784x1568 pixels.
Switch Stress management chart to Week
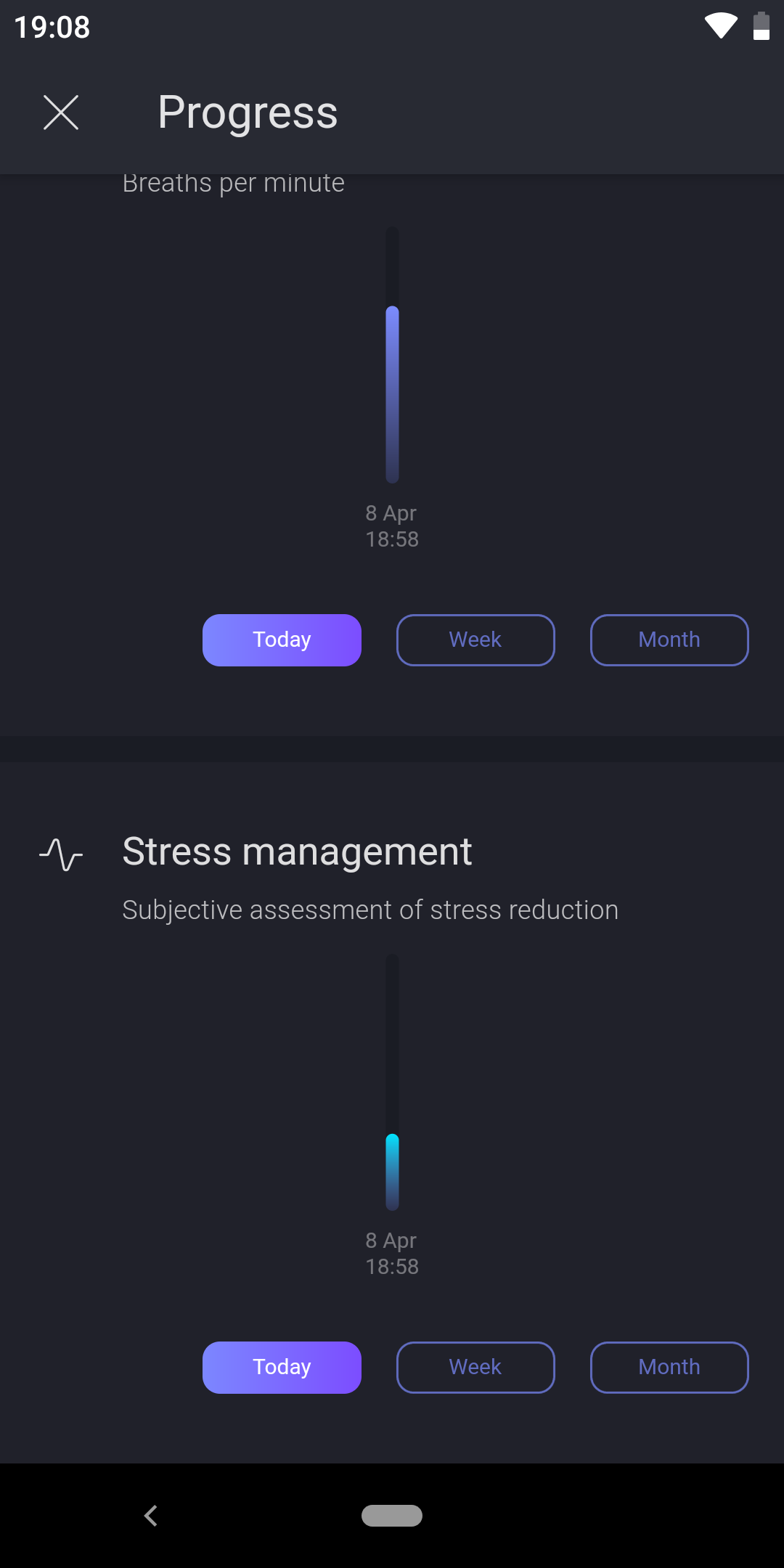[475, 1368]
